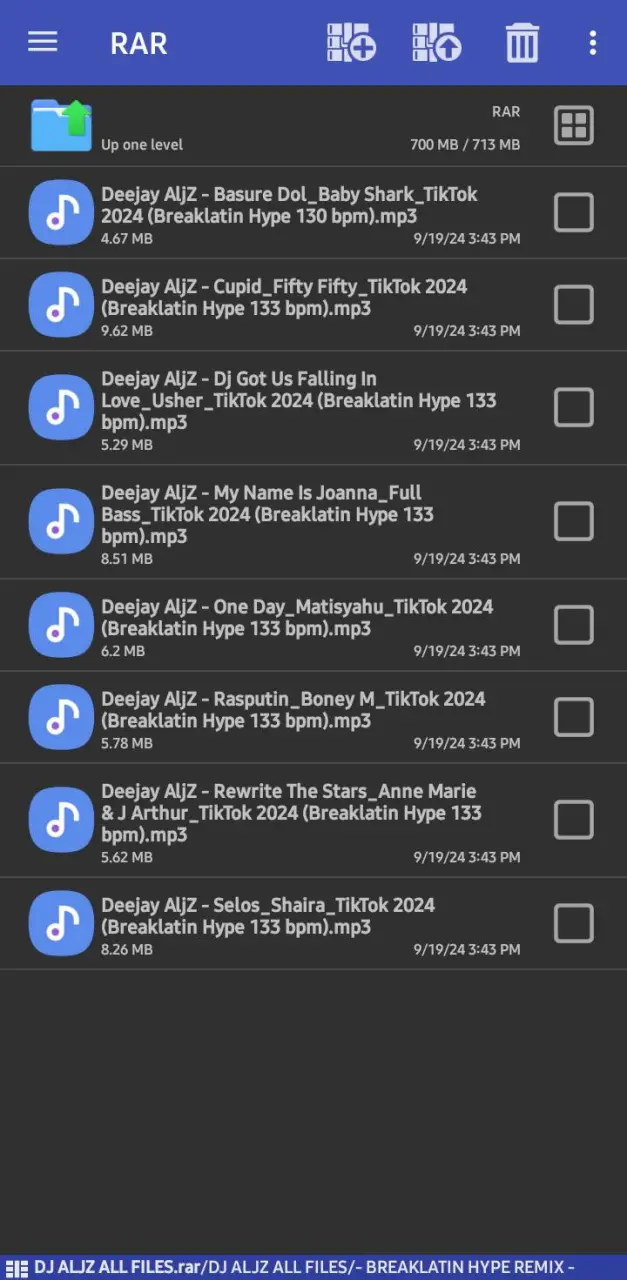Tap the select all grid checkbox
The image size is (627, 1280).
[574, 126]
